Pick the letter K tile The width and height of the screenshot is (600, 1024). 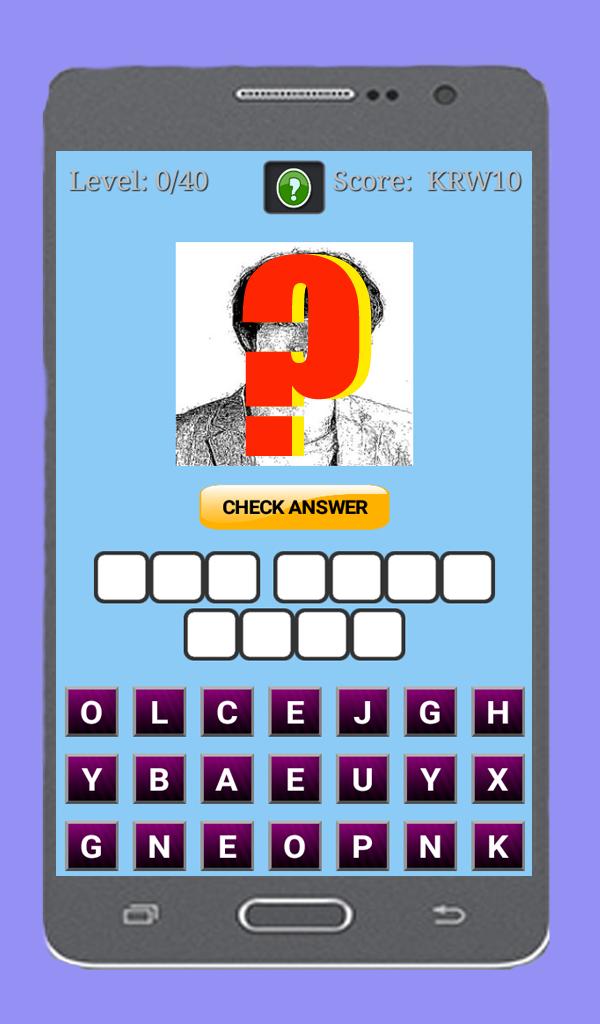click(x=497, y=847)
